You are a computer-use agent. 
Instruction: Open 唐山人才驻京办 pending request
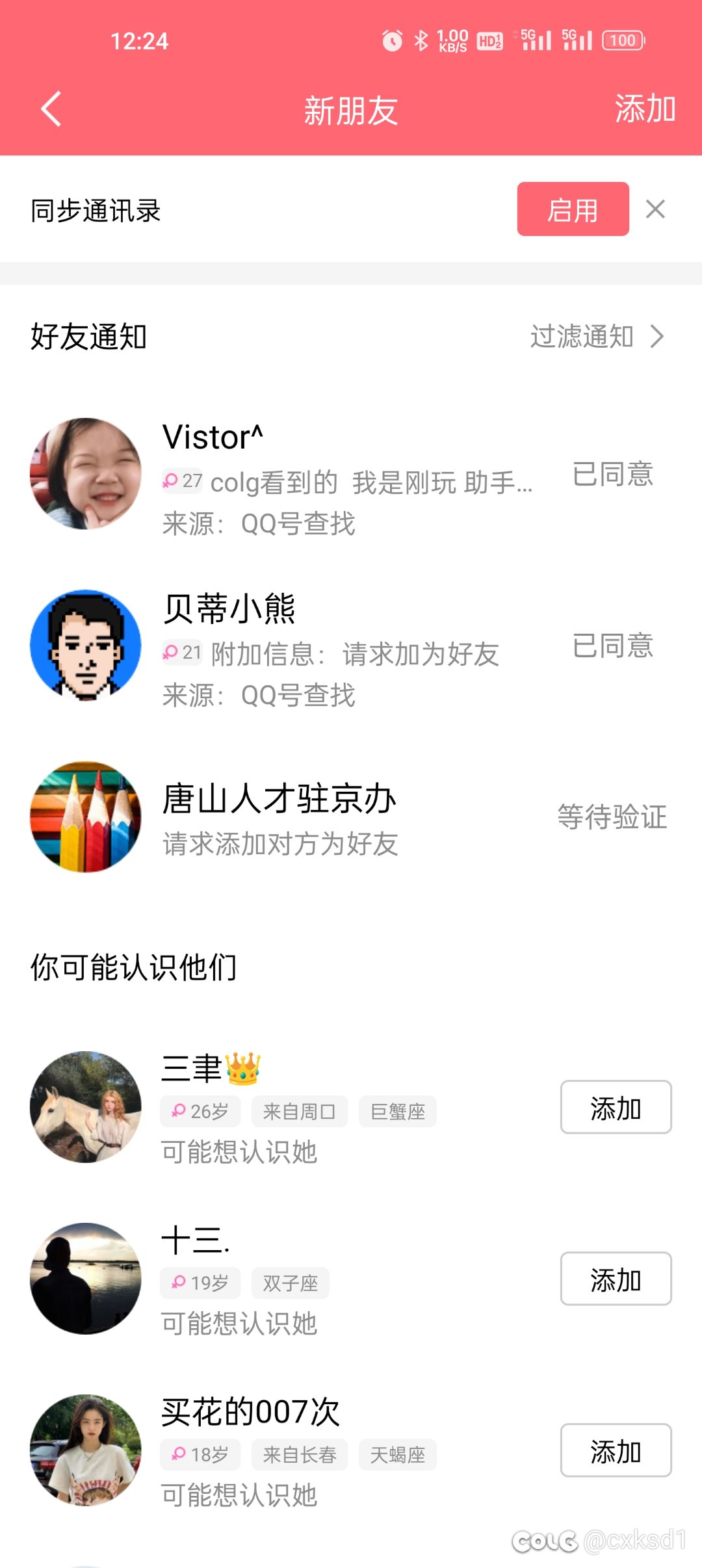pos(351,817)
